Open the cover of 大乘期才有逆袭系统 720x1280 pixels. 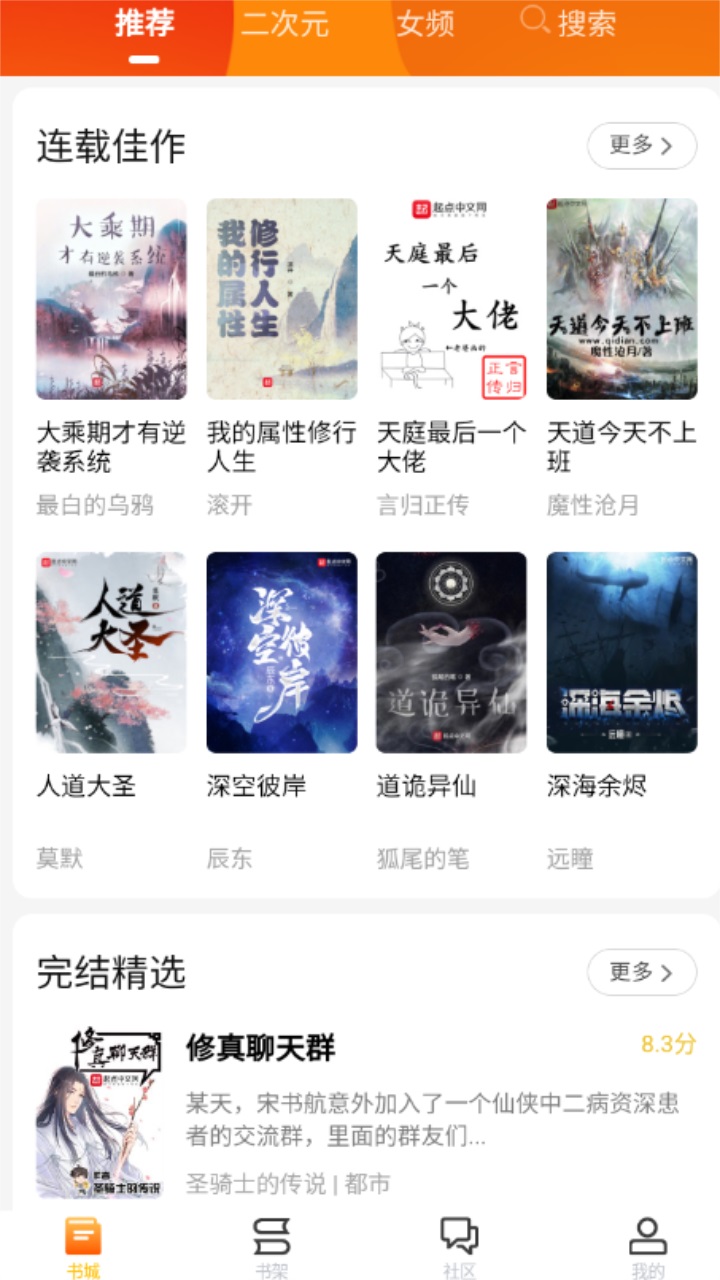[x=112, y=297]
